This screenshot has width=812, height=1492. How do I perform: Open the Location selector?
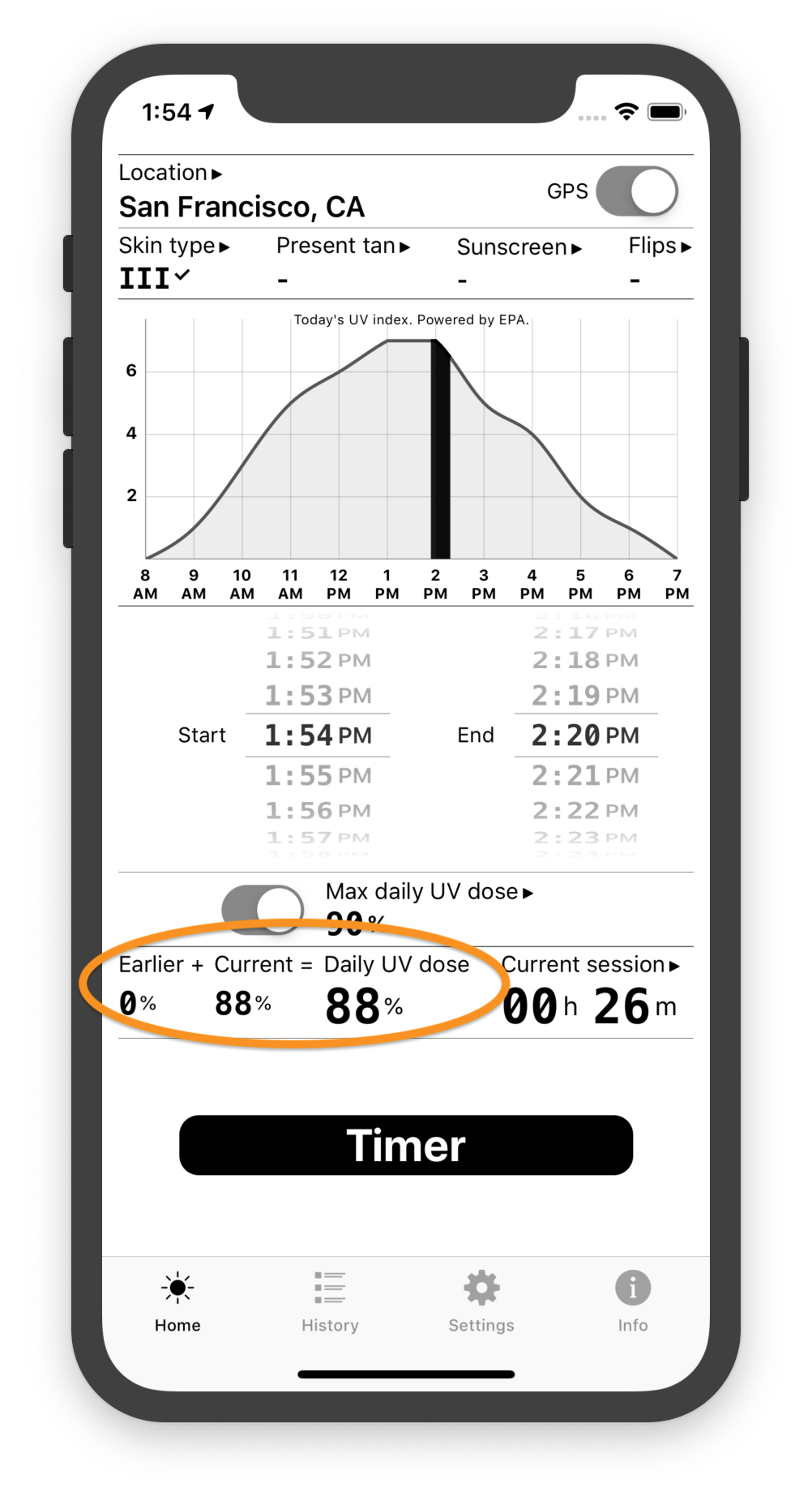click(169, 172)
